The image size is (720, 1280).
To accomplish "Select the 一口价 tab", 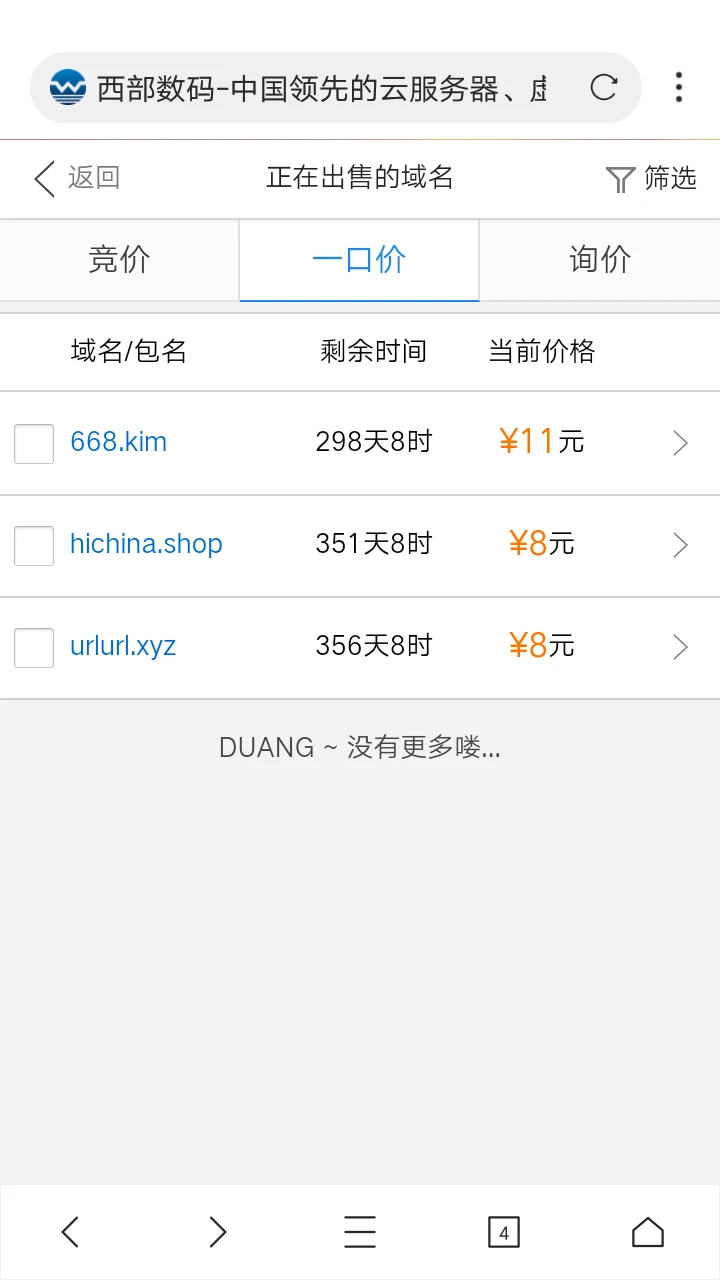I will tap(360, 260).
